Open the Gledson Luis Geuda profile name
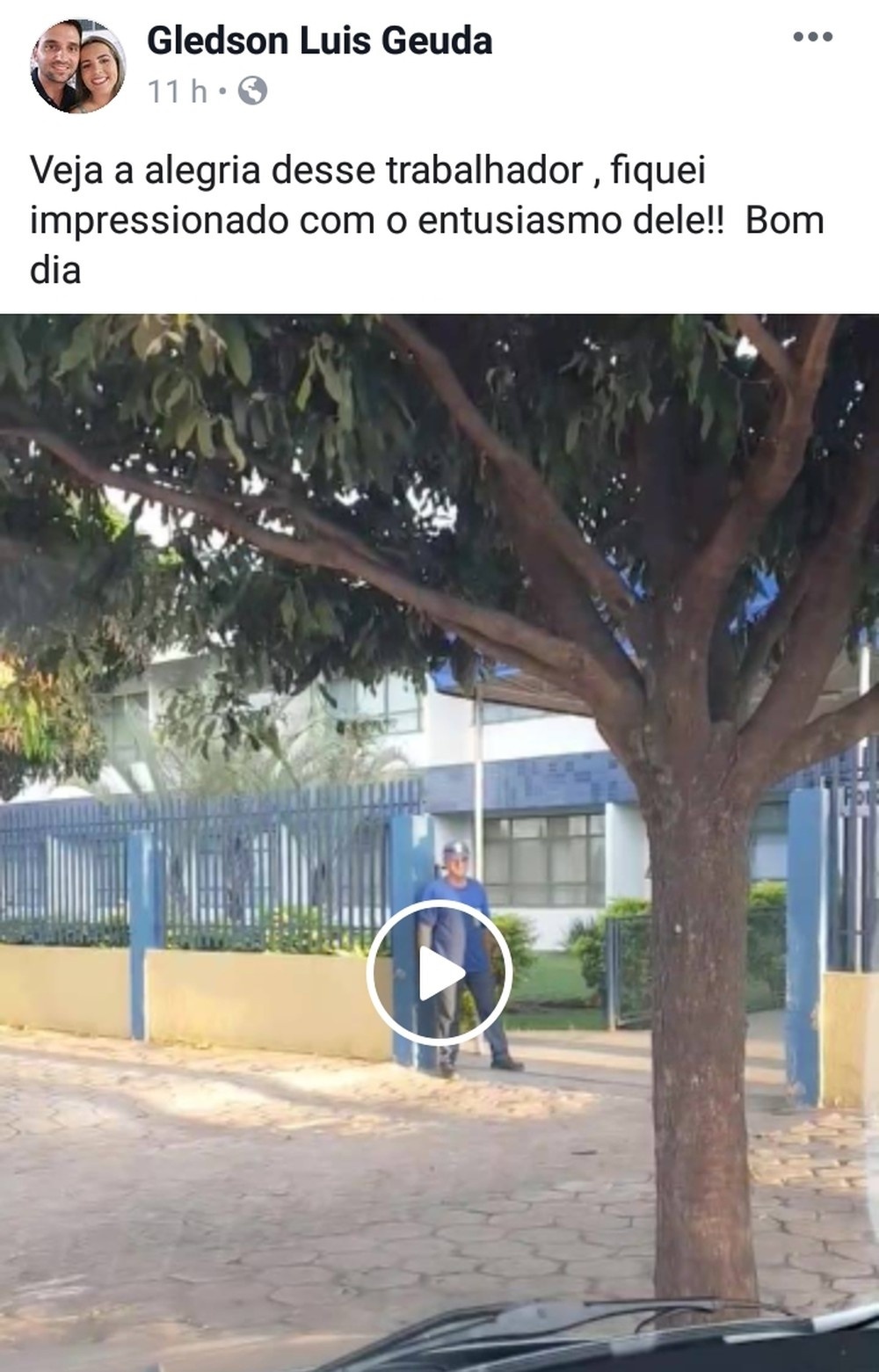Viewport: 879px width, 1372px height. pos(319,40)
